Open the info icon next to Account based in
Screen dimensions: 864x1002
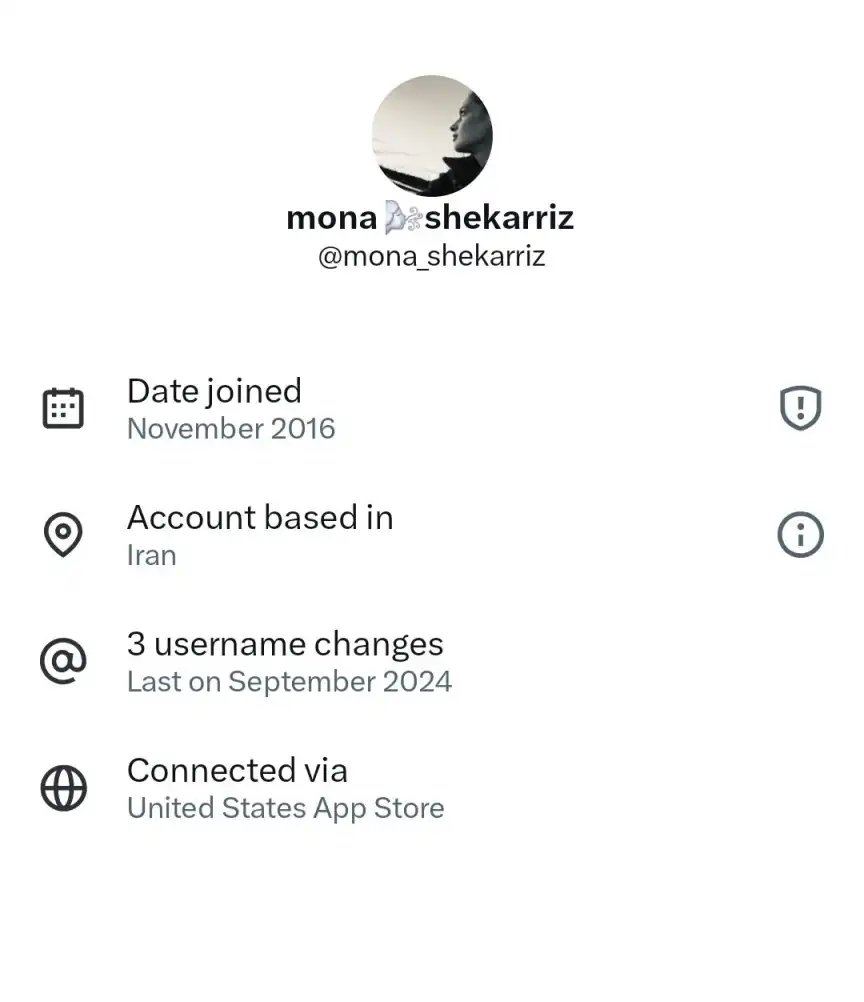coord(799,534)
